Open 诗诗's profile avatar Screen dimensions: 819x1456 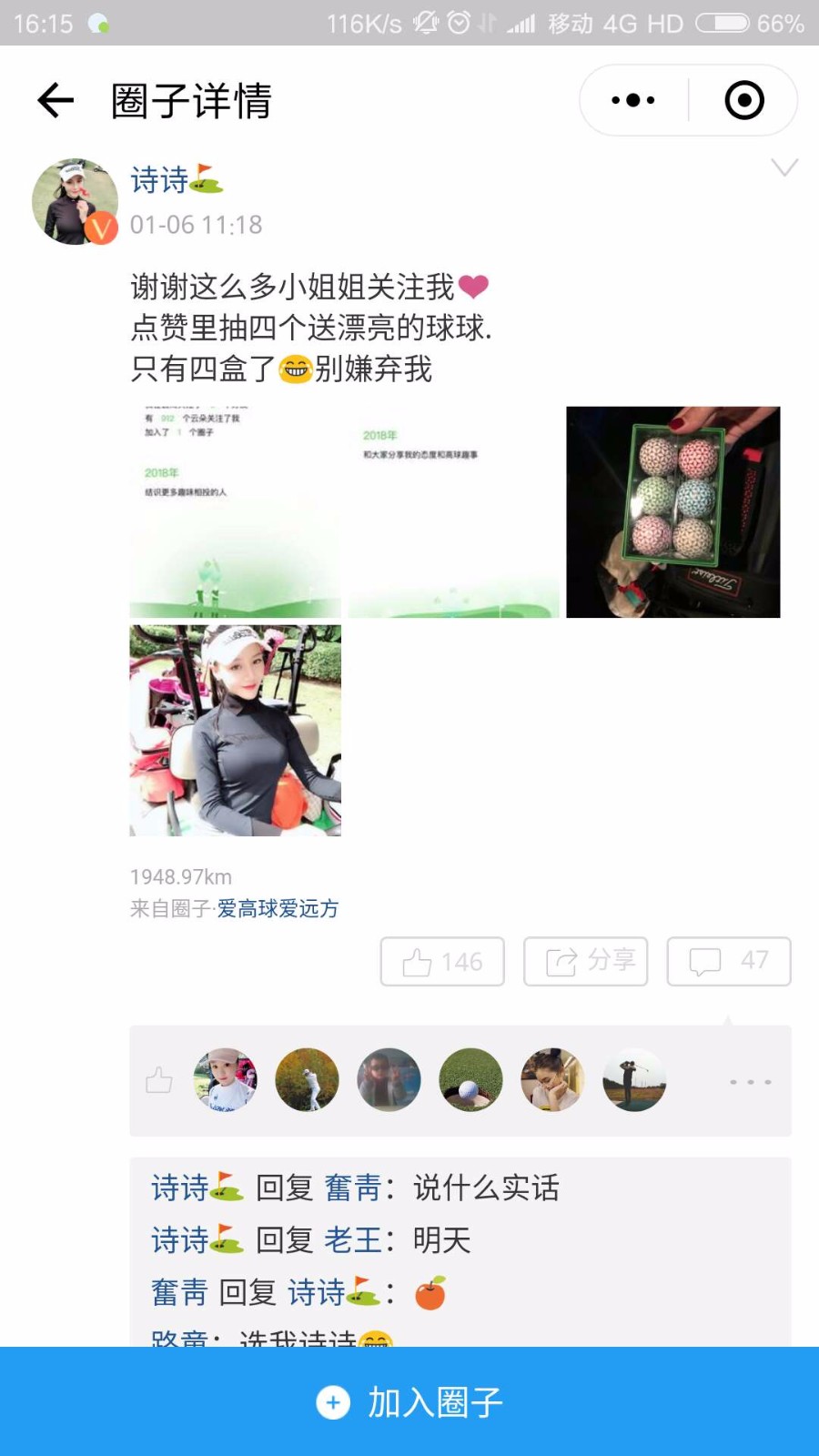pos(76,202)
